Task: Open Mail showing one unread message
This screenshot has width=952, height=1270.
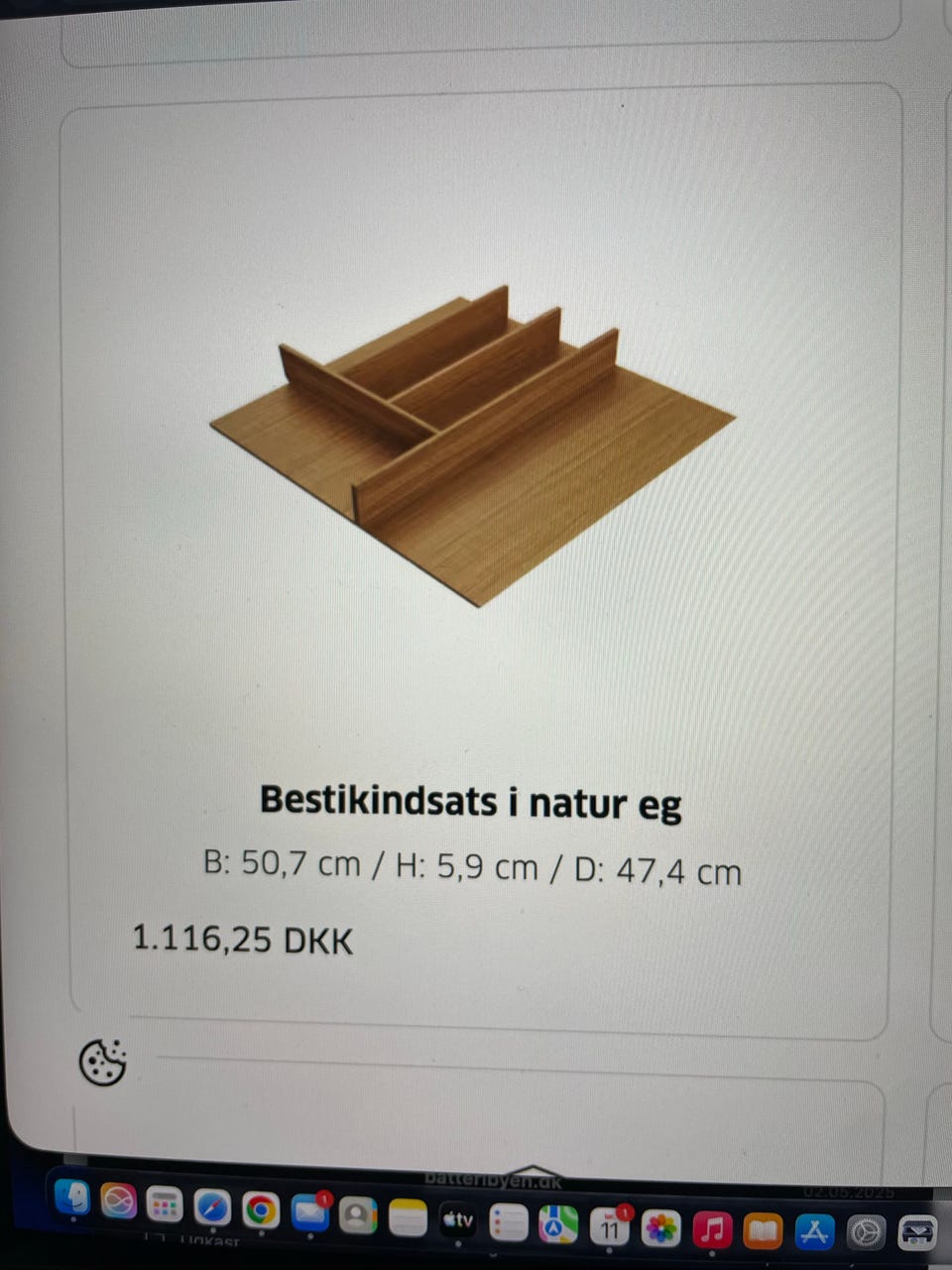Action: click(x=309, y=1212)
